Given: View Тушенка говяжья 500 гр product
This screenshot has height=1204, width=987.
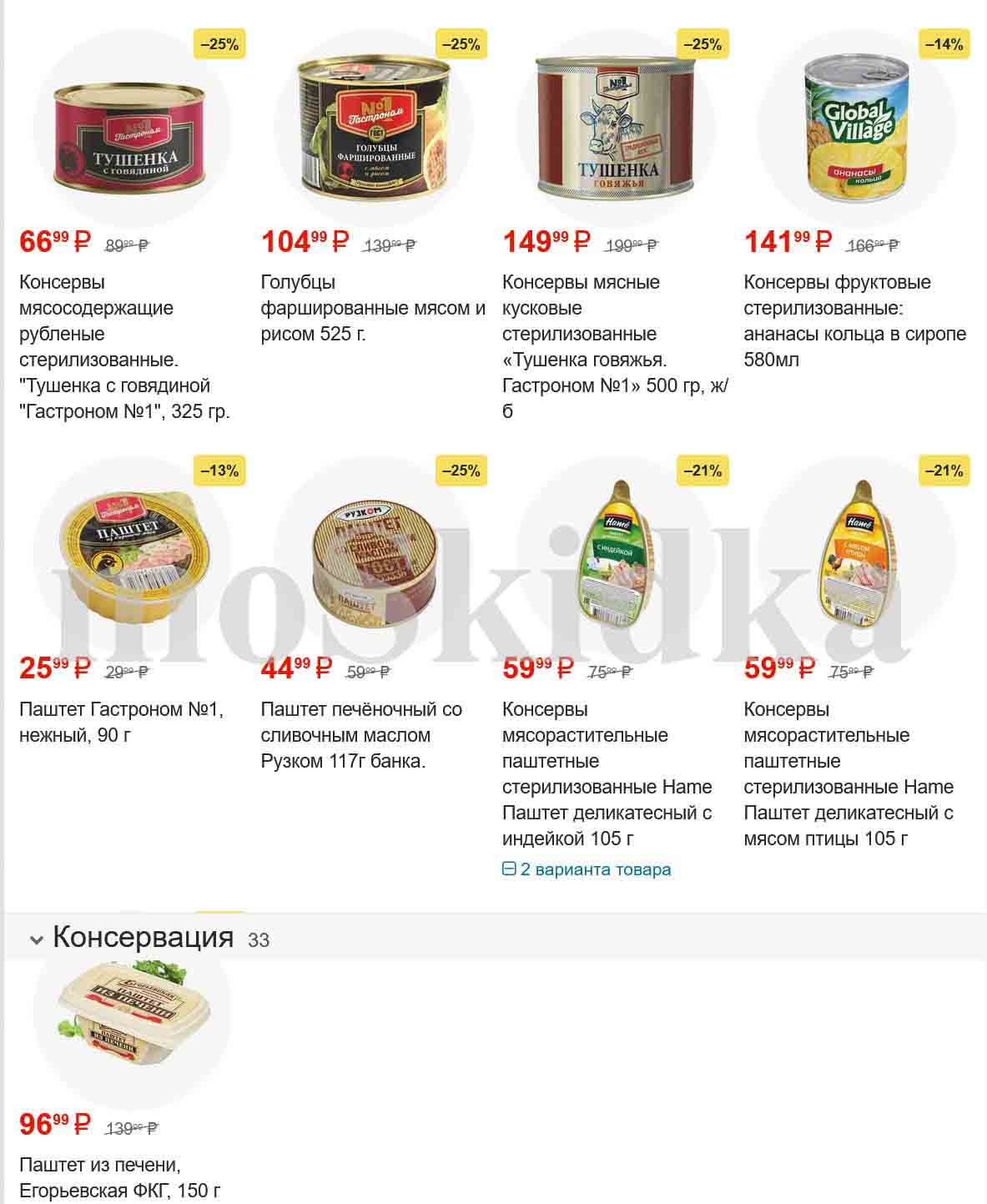Looking at the screenshot, I should [615, 346].
